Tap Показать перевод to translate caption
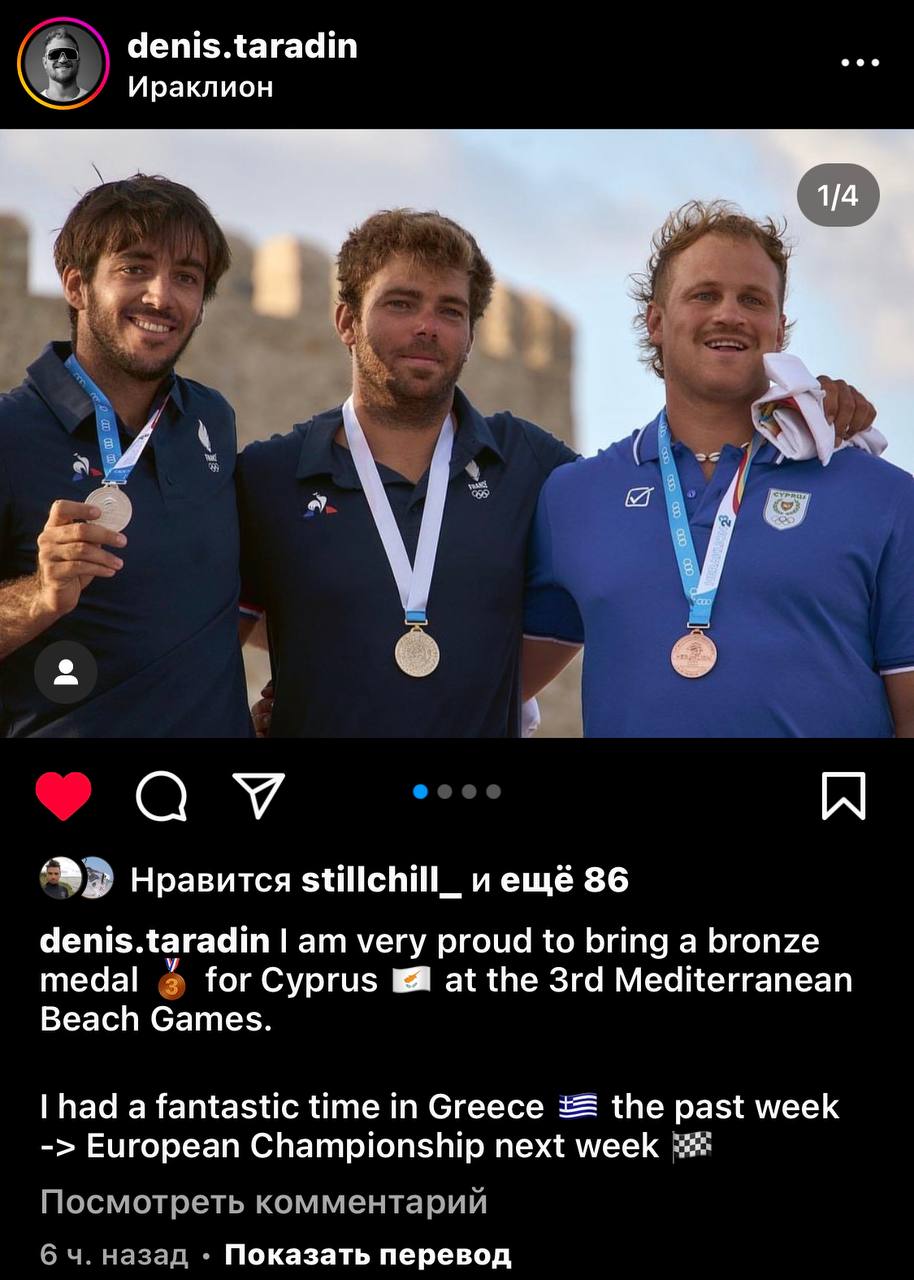 [367, 1254]
